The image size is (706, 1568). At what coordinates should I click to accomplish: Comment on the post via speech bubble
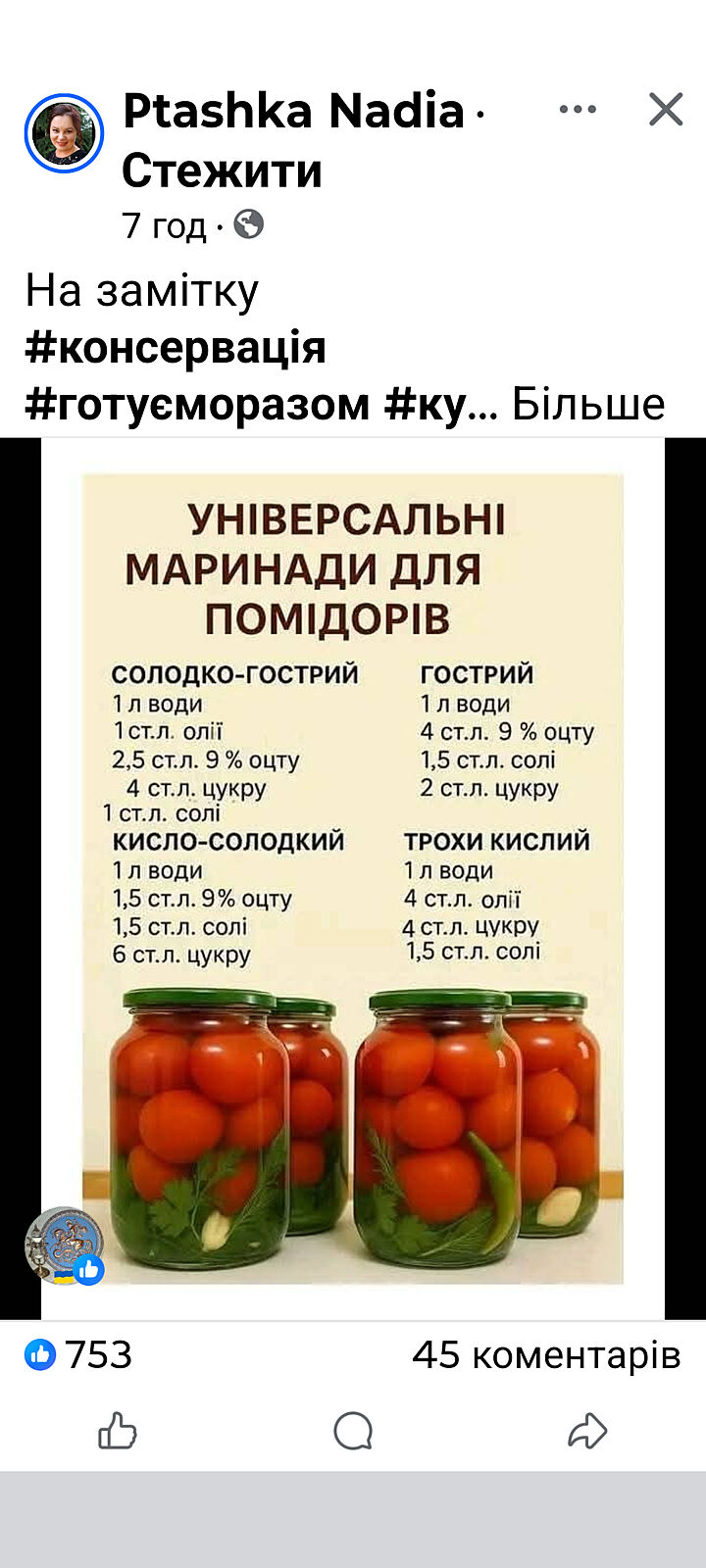[x=353, y=1432]
